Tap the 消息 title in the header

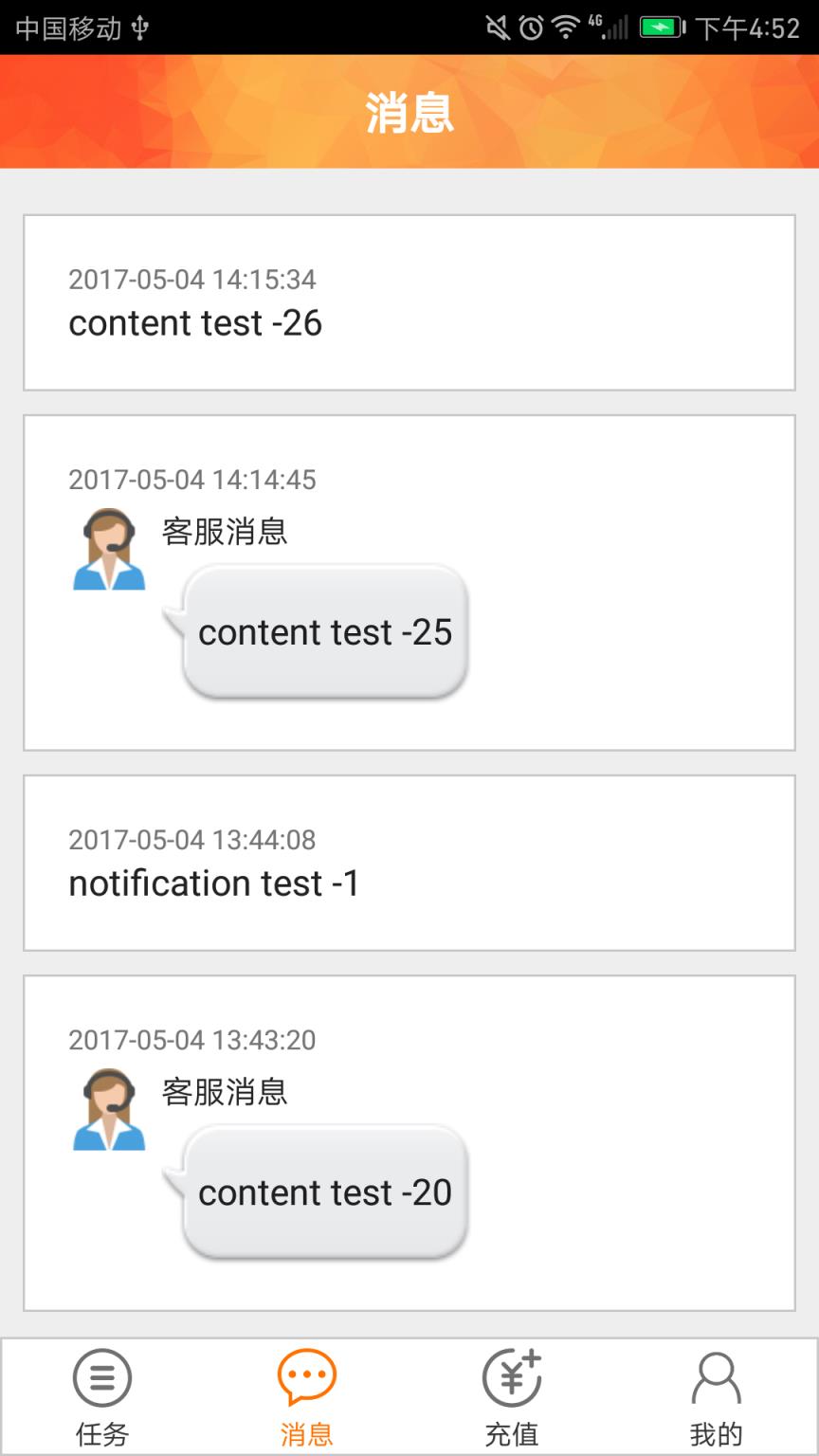tap(409, 111)
